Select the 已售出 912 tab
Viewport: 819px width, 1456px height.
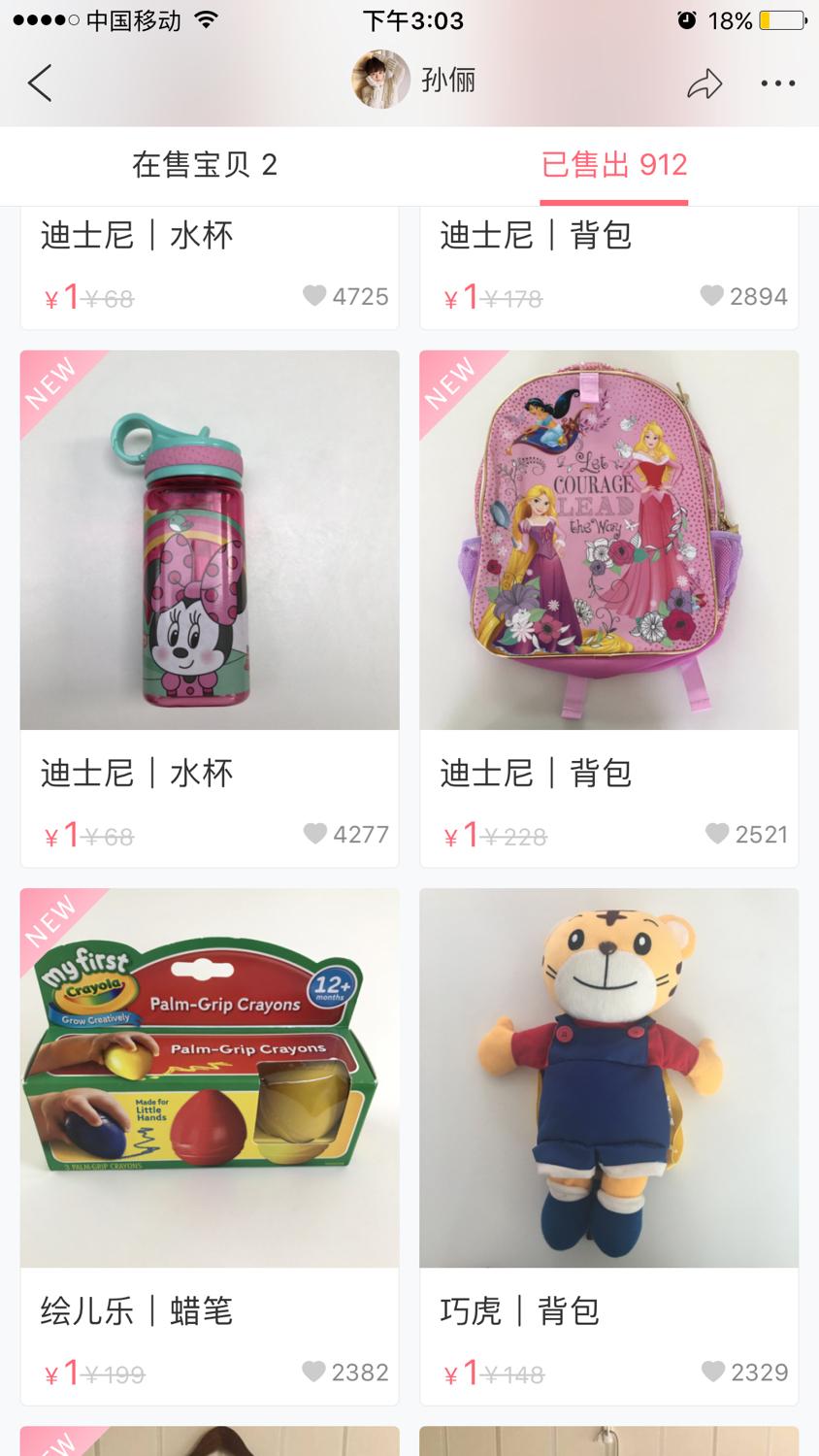click(x=614, y=165)
